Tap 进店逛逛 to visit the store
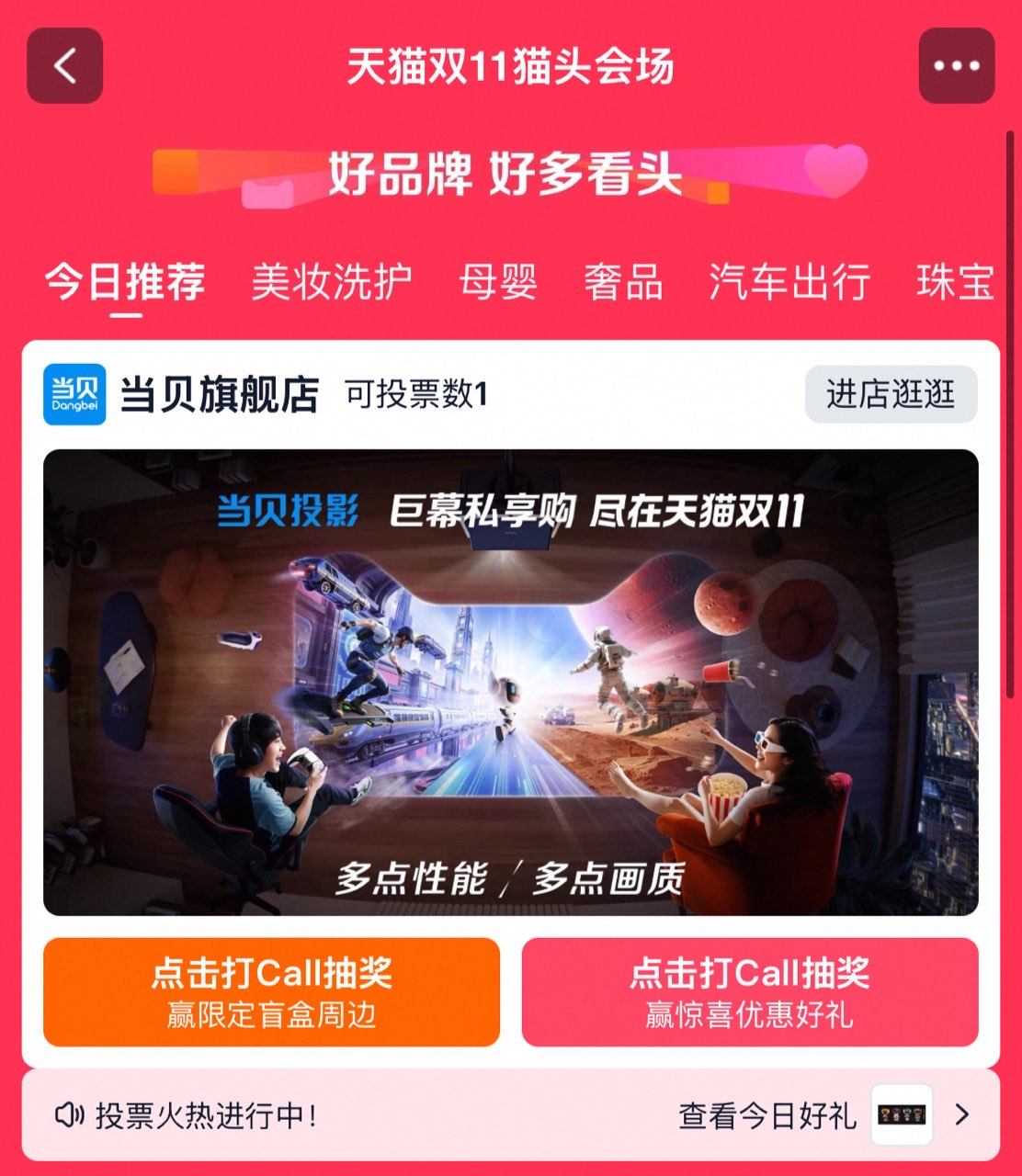Screen dimensions: 1022x1176 (x=891, y=394)
